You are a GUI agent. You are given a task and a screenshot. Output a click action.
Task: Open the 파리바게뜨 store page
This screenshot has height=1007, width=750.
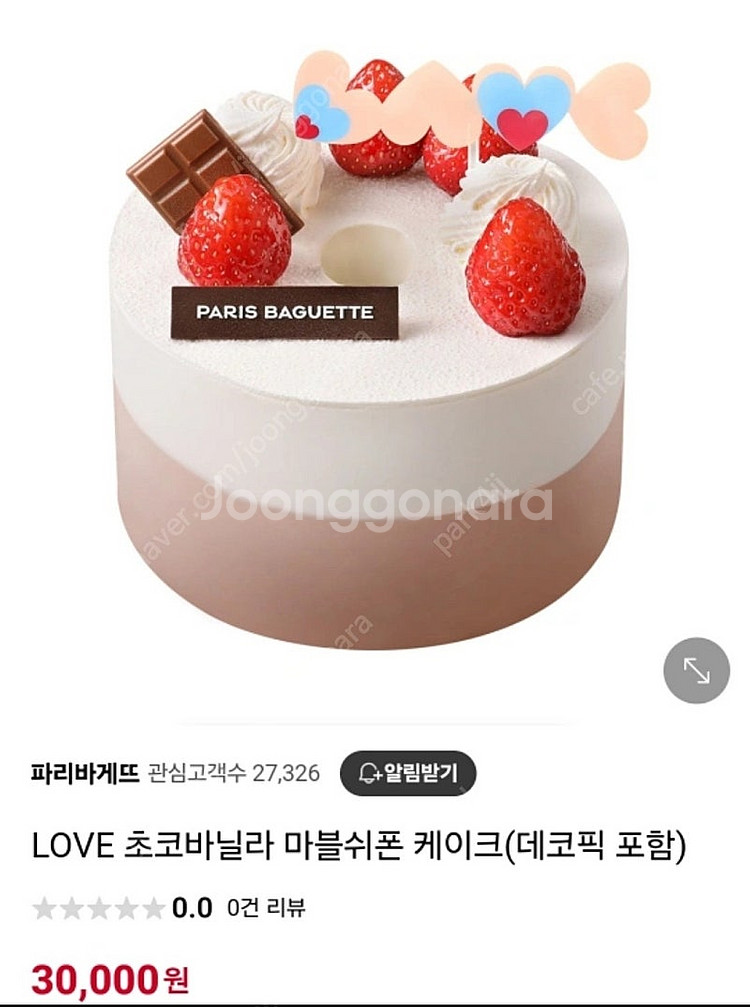[x=85, y=772]
